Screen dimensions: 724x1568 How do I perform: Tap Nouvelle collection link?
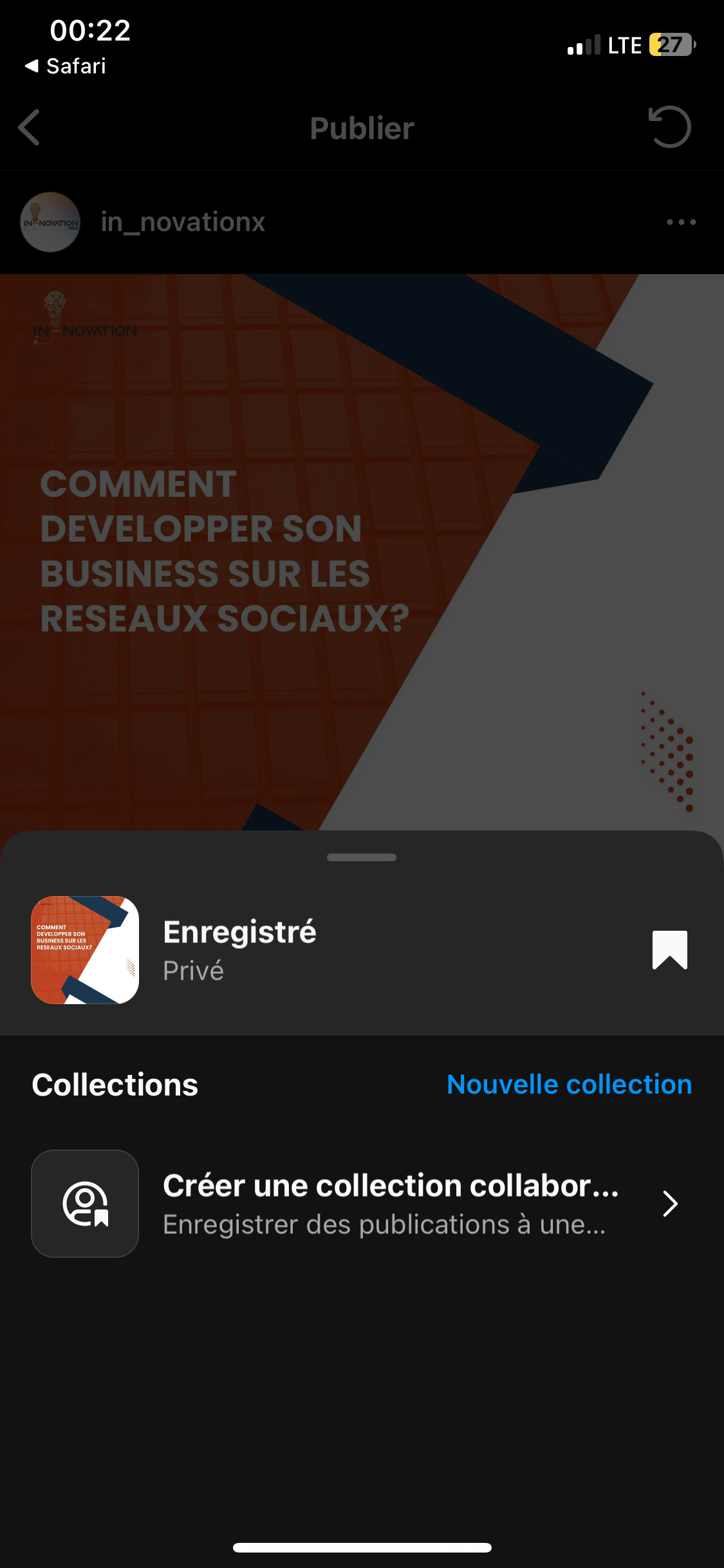pos(569,1085)
